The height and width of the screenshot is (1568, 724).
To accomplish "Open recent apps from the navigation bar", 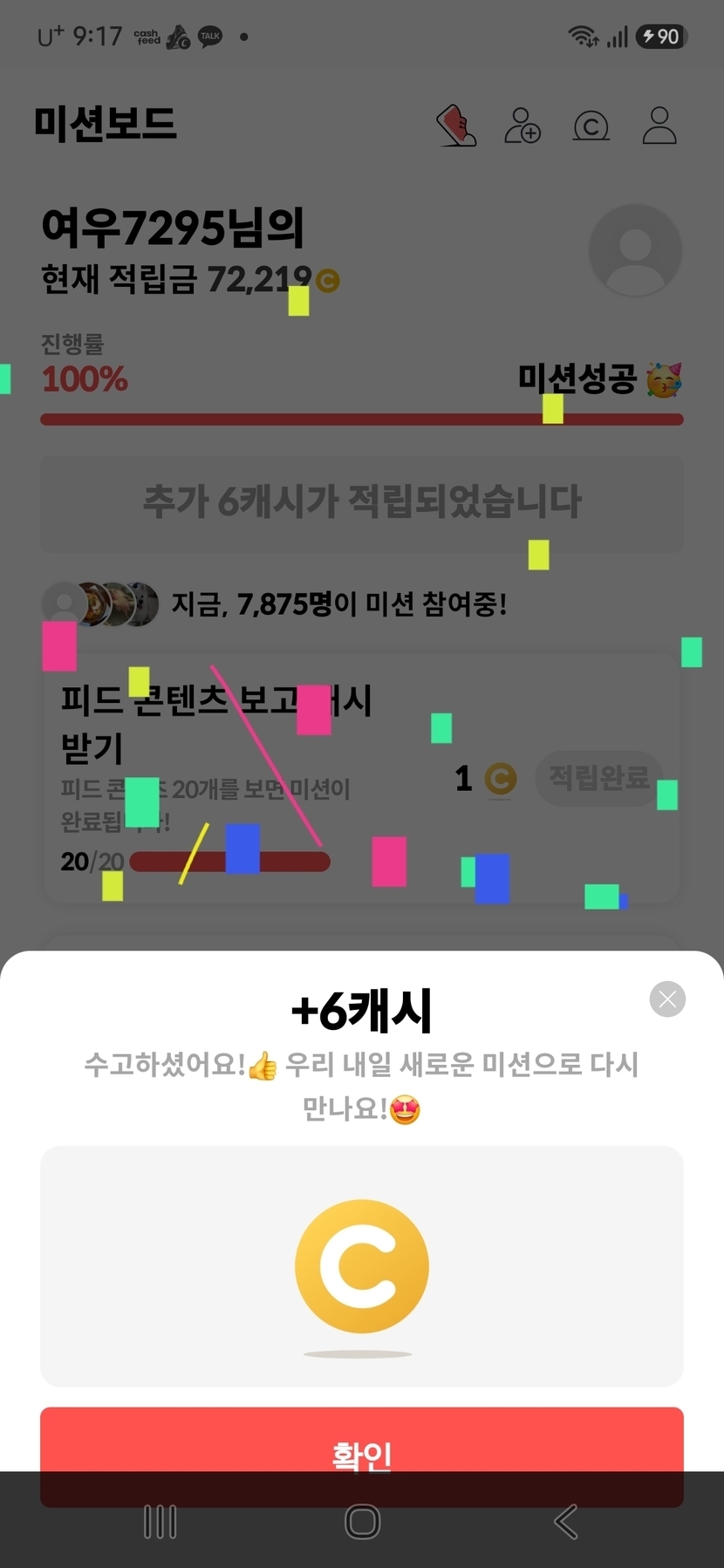I will (161, 1522).
